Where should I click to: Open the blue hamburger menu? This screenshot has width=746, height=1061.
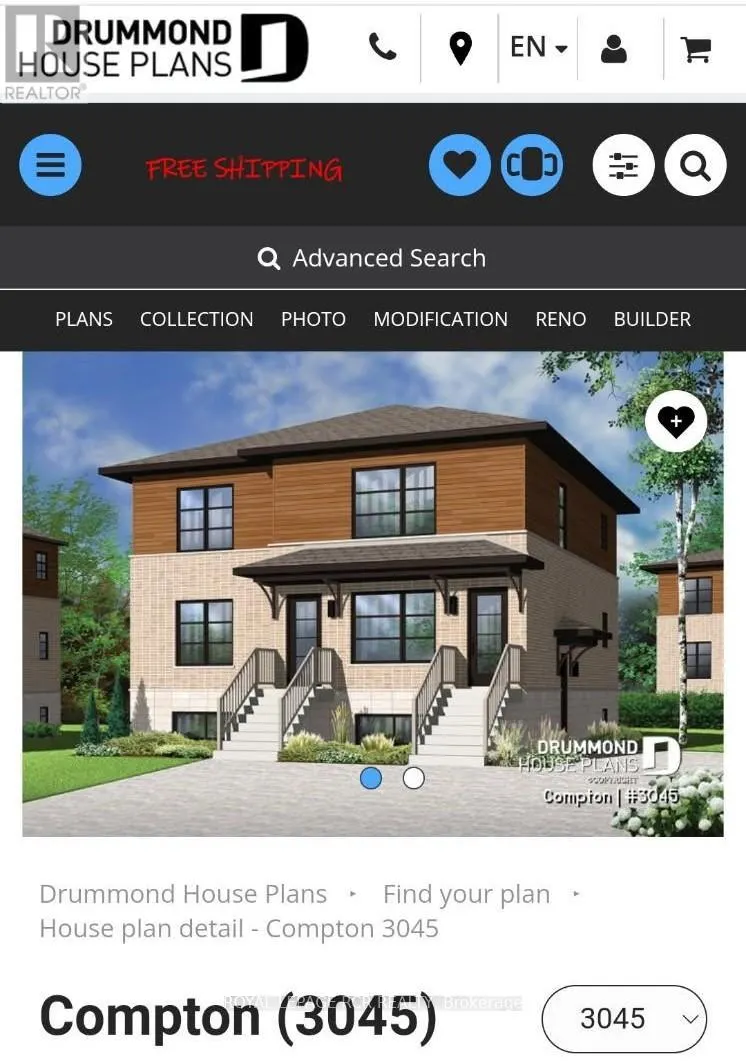tap(50, 164)
